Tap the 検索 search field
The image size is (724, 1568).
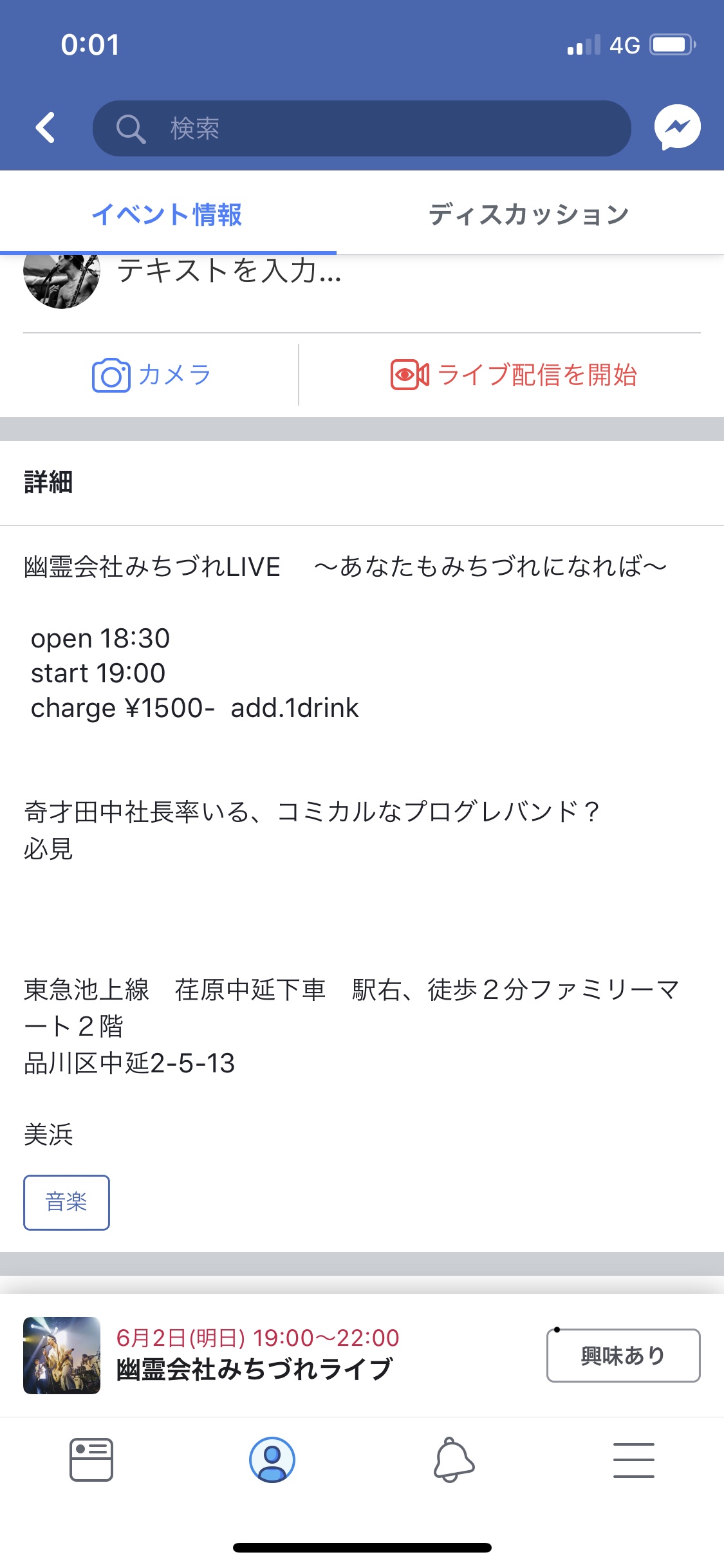(362, 128)
